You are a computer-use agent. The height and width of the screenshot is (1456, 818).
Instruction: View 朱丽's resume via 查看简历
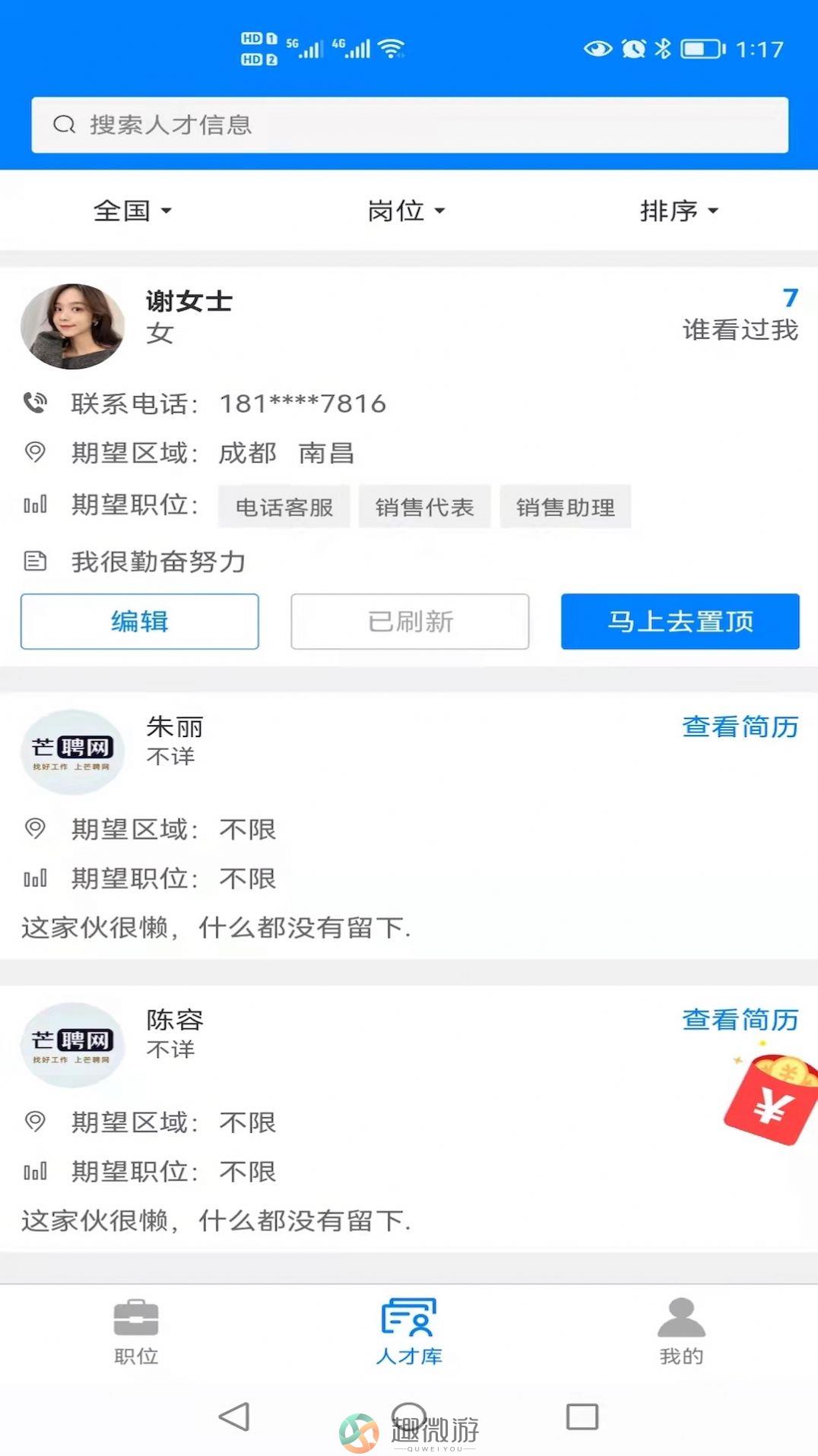(740, 726)
